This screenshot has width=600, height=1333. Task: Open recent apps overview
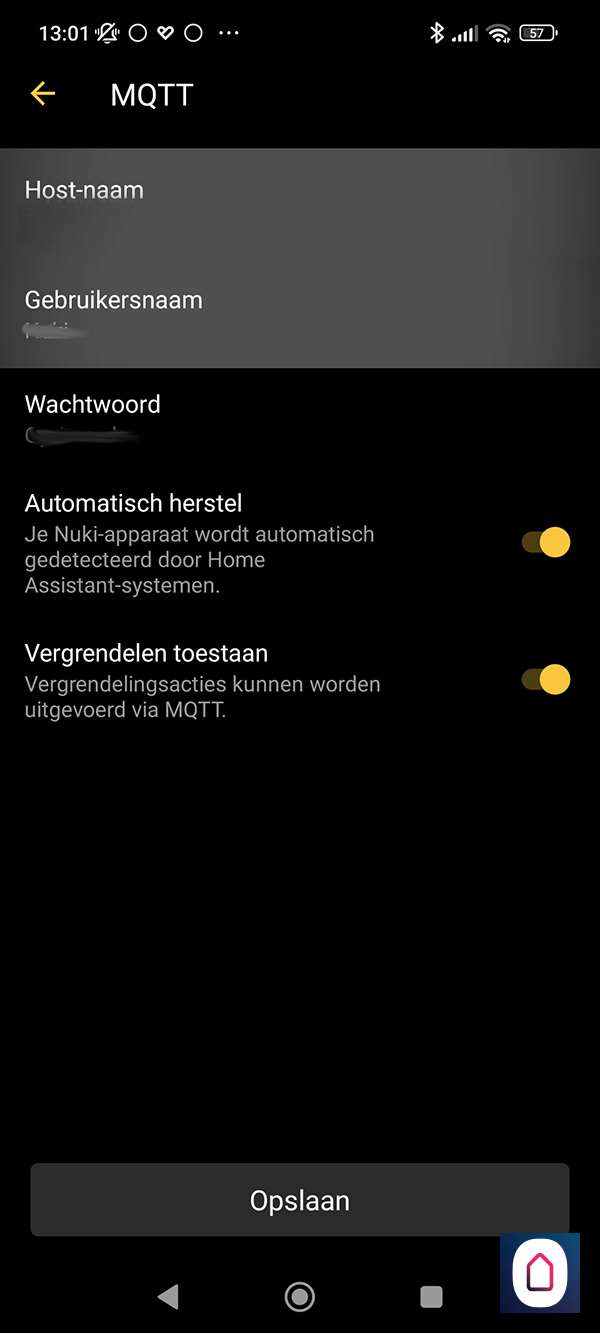pyautogui.click(x=431, y=1297)
